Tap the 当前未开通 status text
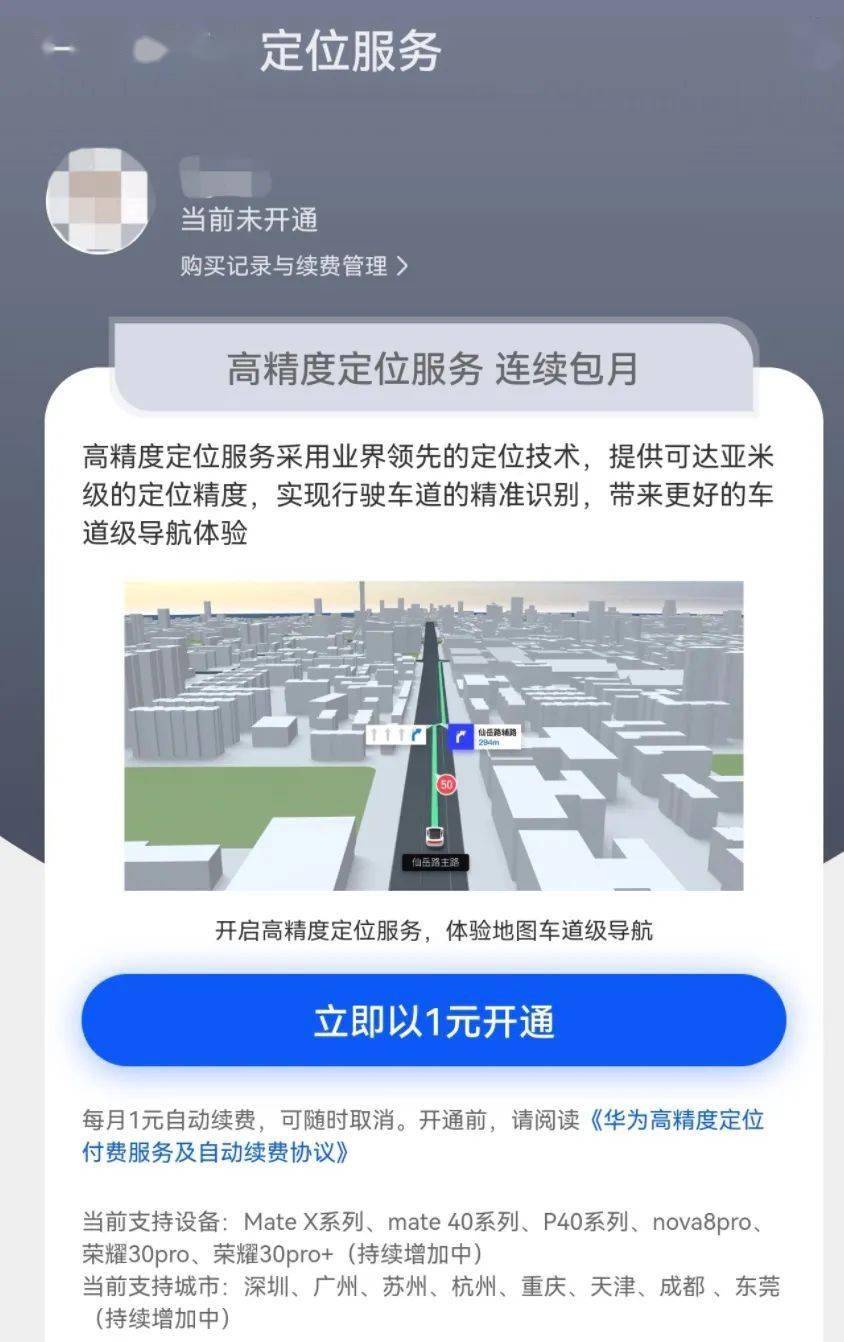 (248, 221)
